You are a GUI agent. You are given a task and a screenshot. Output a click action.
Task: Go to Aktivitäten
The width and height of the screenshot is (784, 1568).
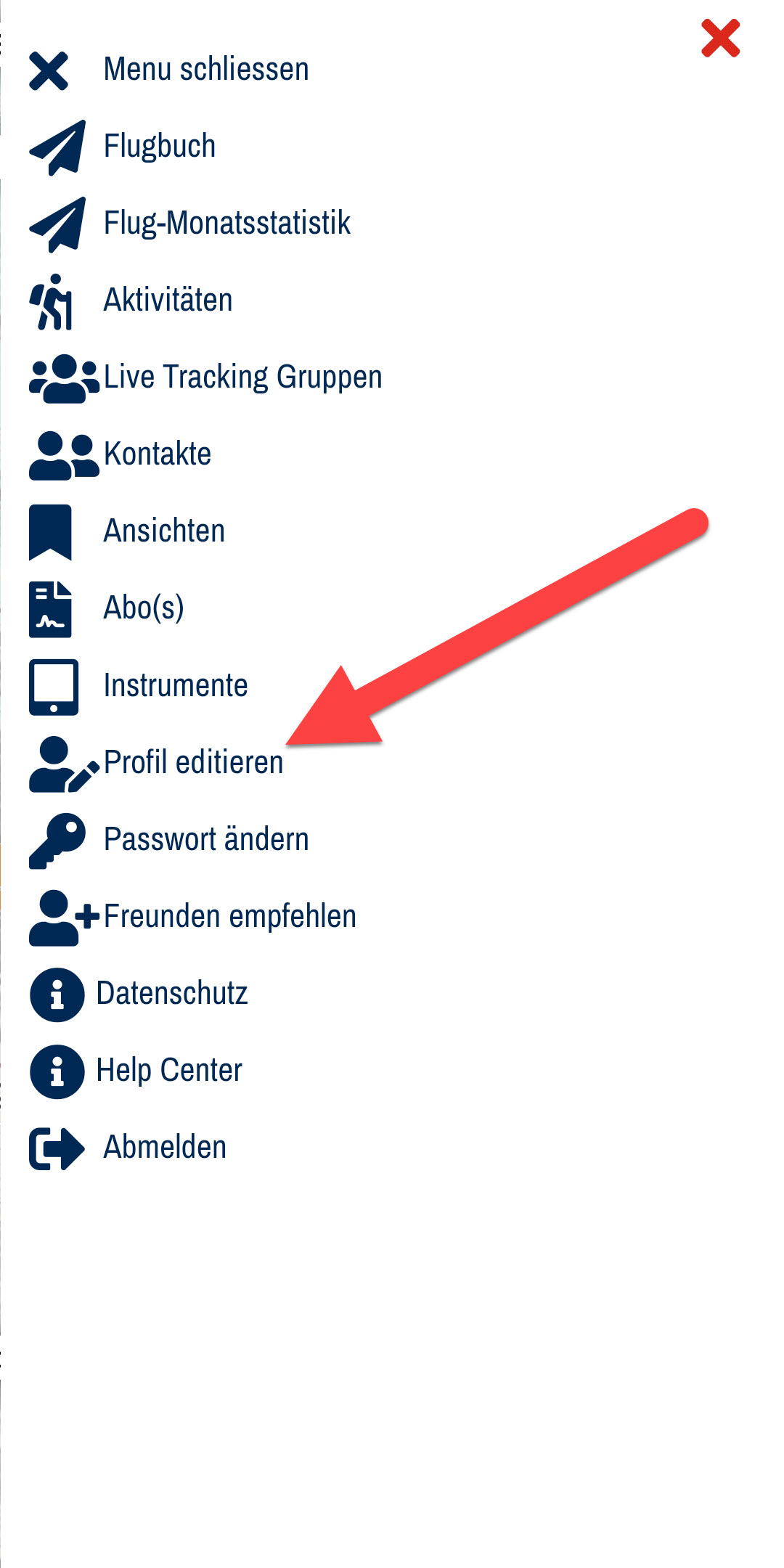coord(168,301)
